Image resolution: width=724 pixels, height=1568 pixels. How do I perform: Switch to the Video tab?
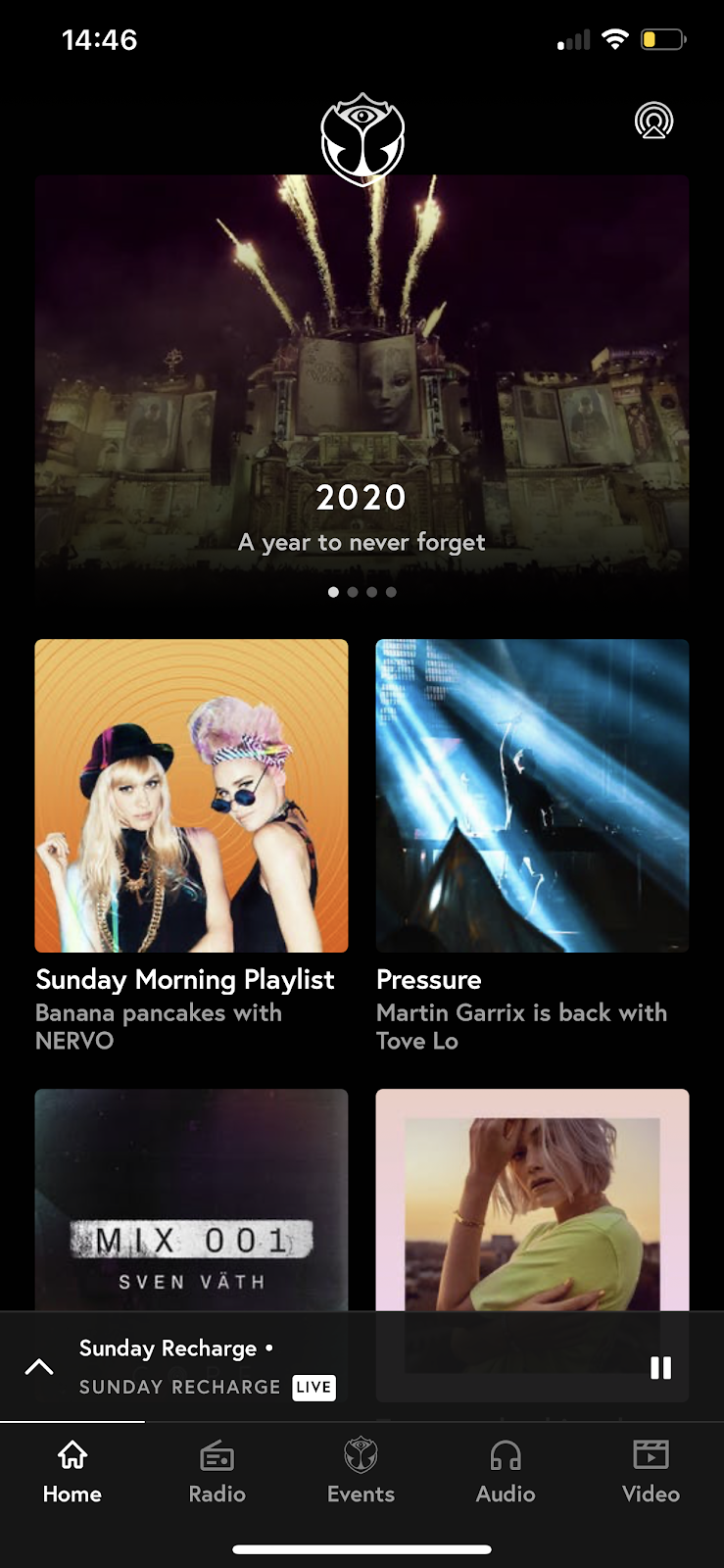coord(651,1471)
